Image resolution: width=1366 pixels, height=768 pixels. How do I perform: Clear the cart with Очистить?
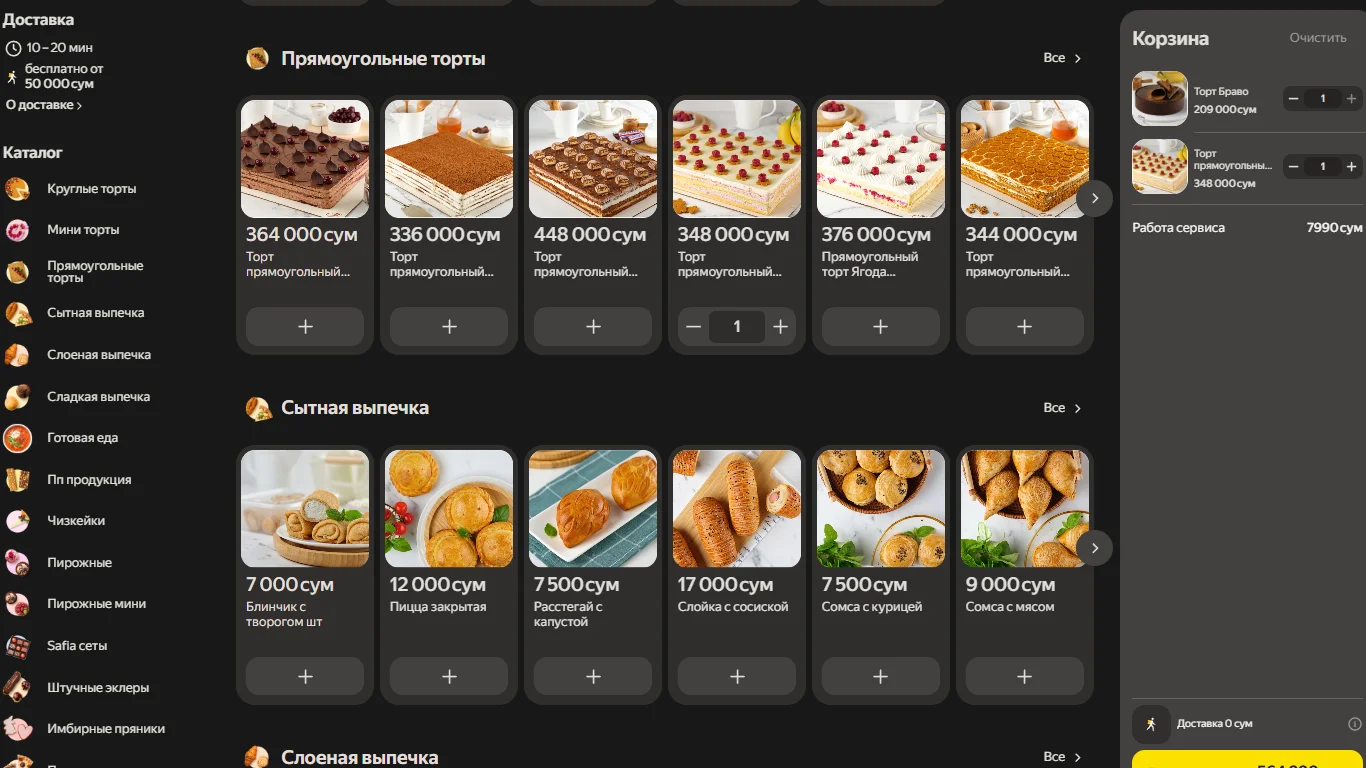tap(1317, 38)
